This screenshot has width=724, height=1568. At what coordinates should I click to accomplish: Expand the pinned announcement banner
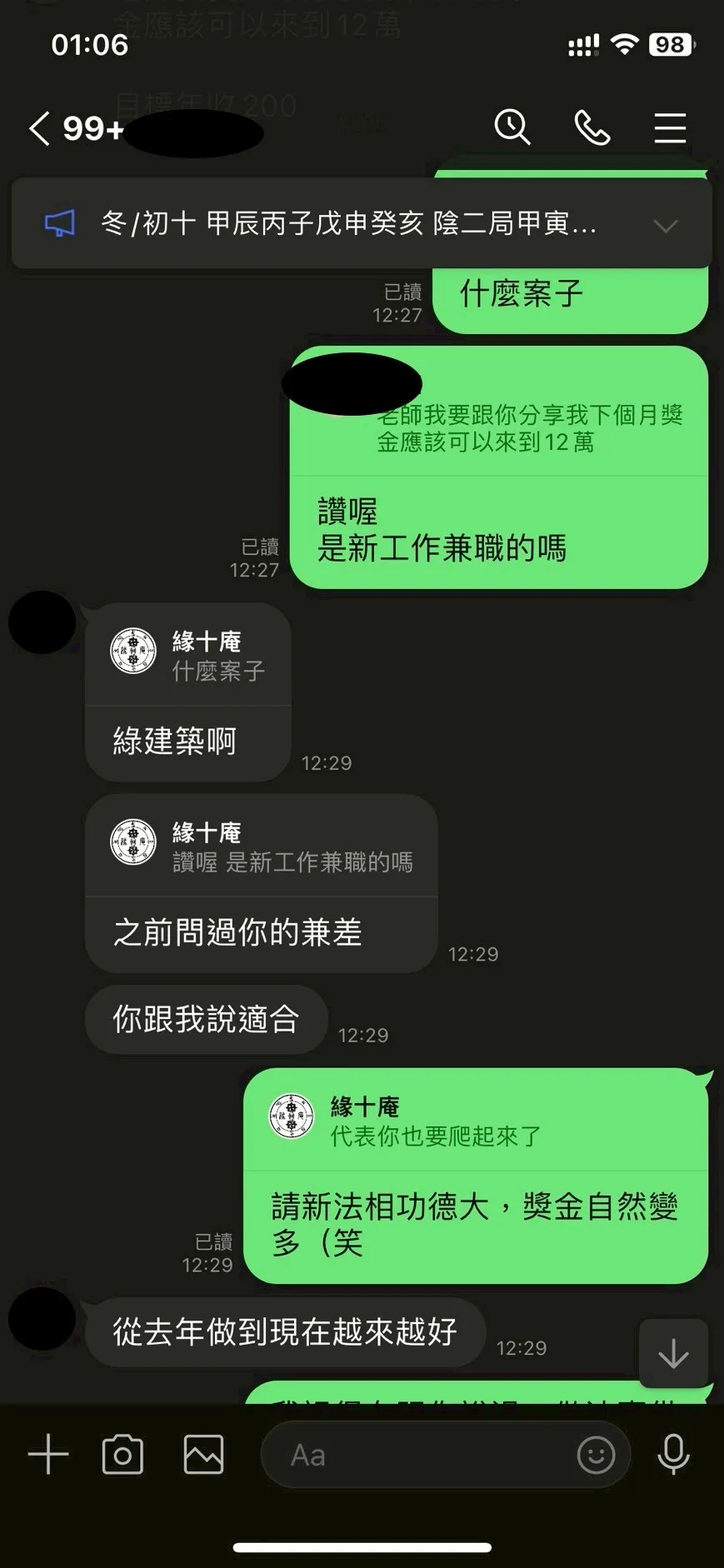(x=665, y=225)
